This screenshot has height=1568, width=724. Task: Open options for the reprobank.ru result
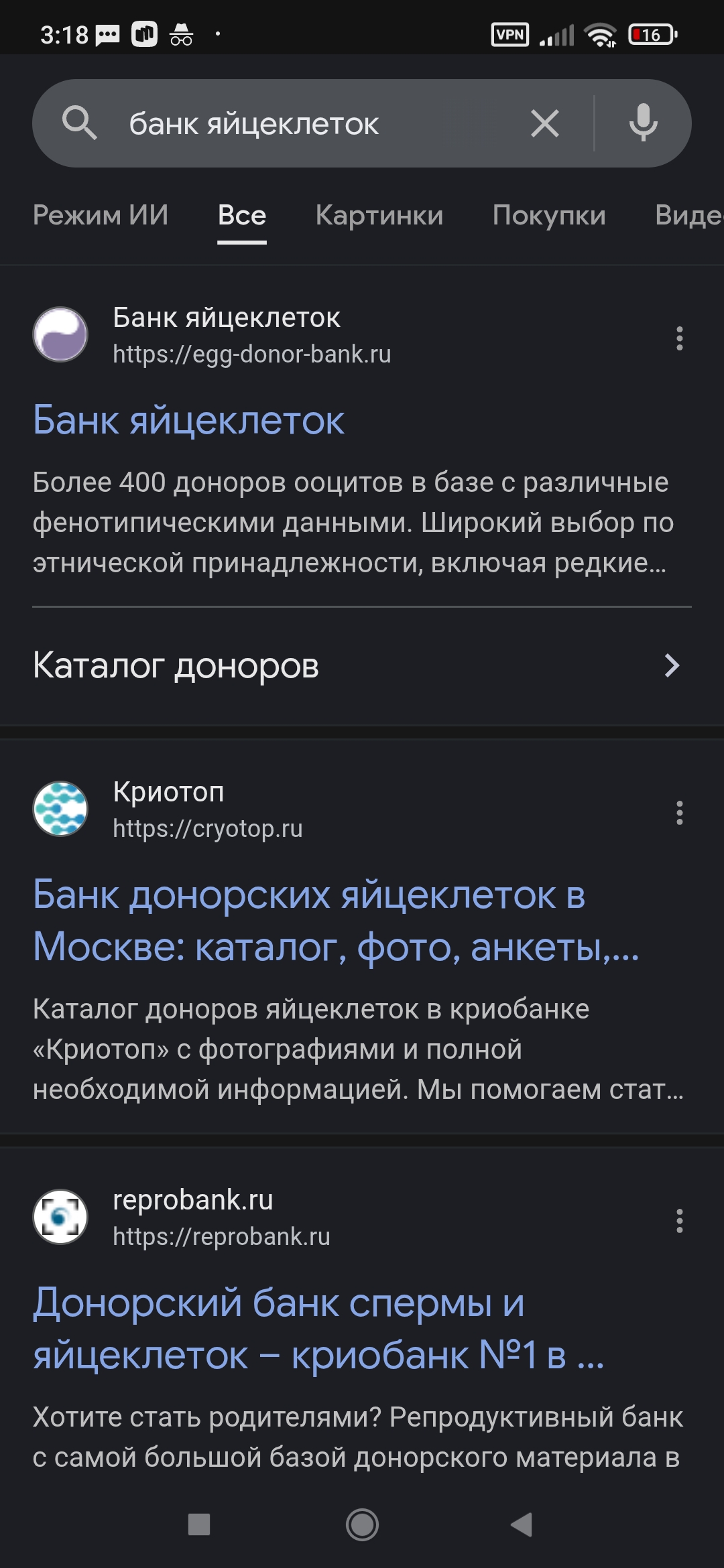679,1221
